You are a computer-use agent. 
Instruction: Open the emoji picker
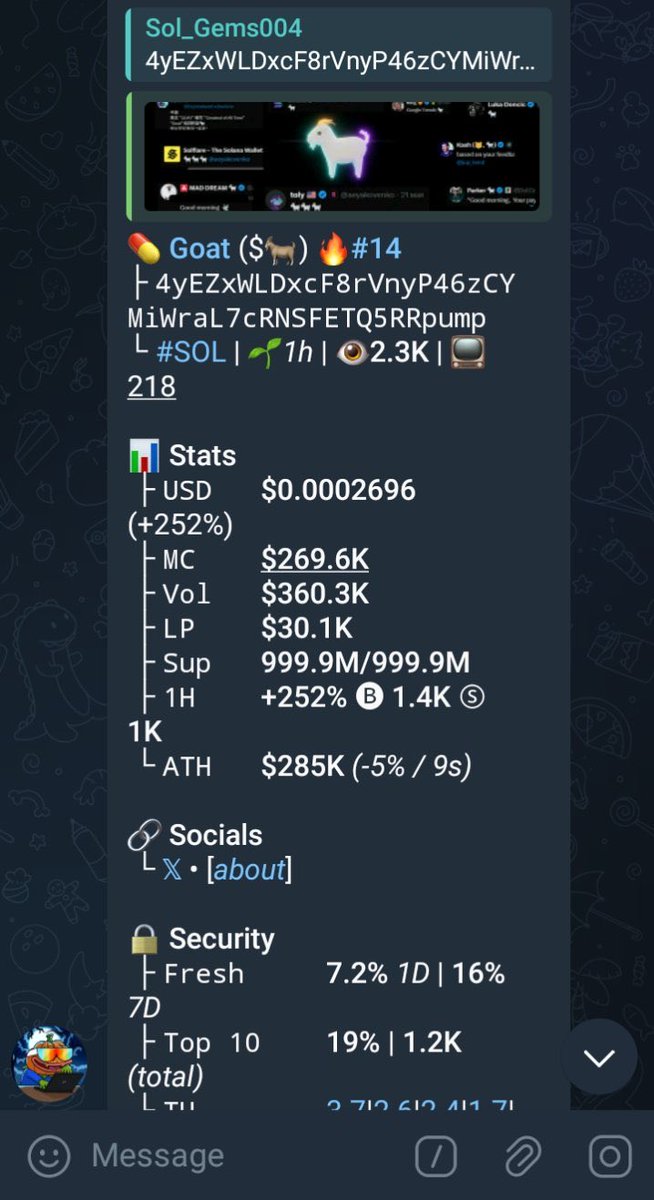(x=48, y=1157)
